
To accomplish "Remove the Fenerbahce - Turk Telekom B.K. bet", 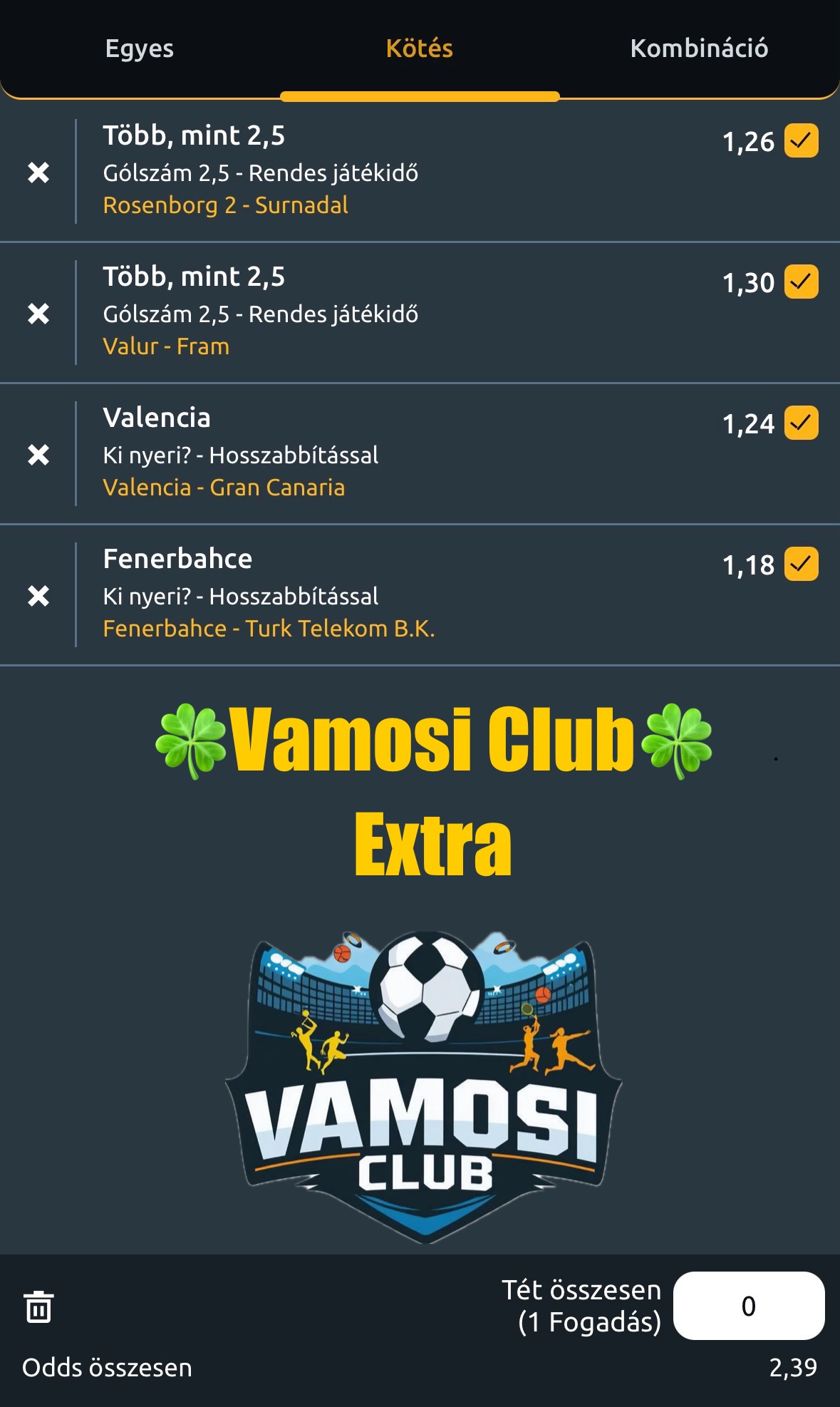I will pyautogui.click(x=38, y=596).
